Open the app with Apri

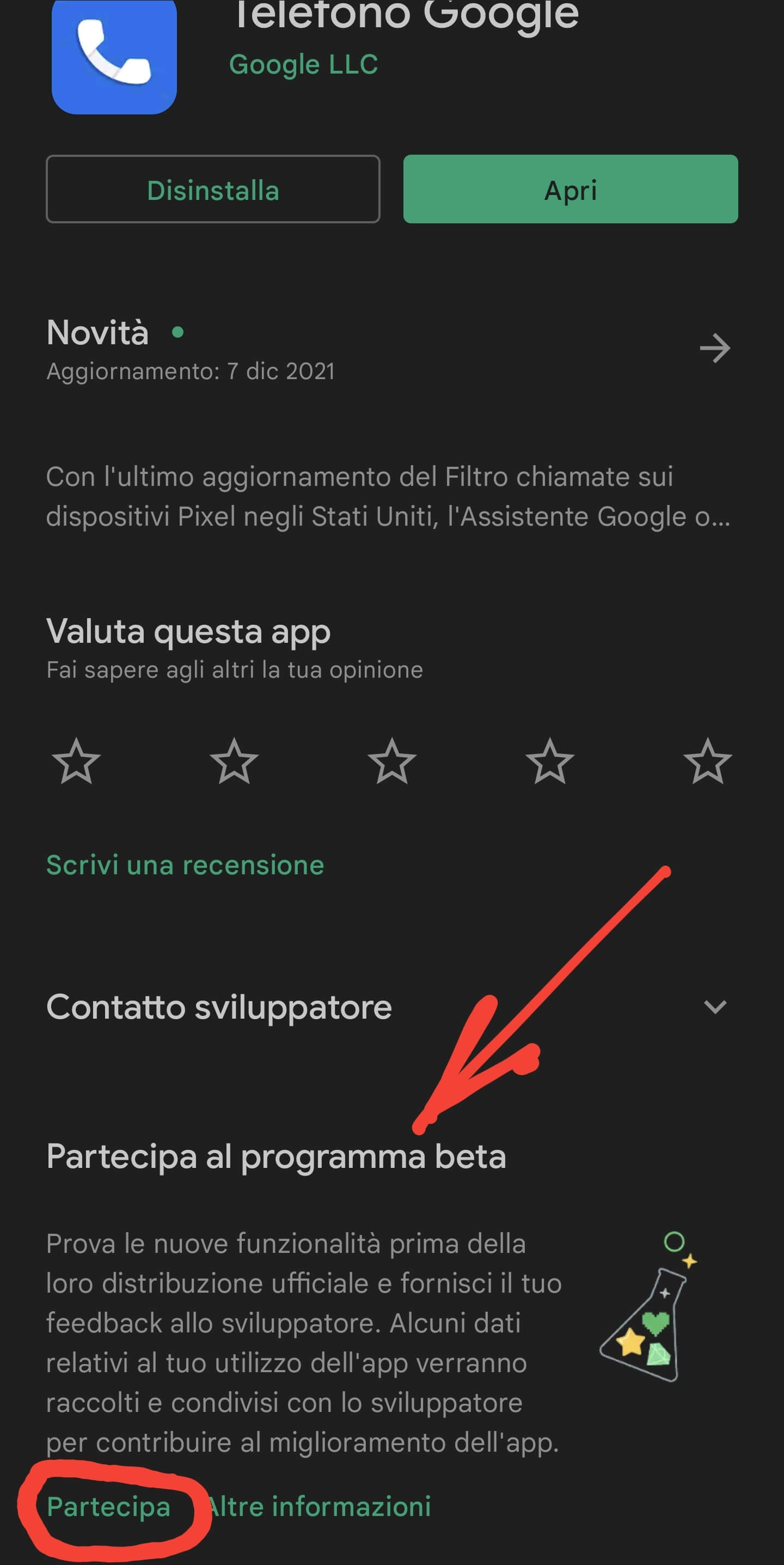click(x=570, y=190)
